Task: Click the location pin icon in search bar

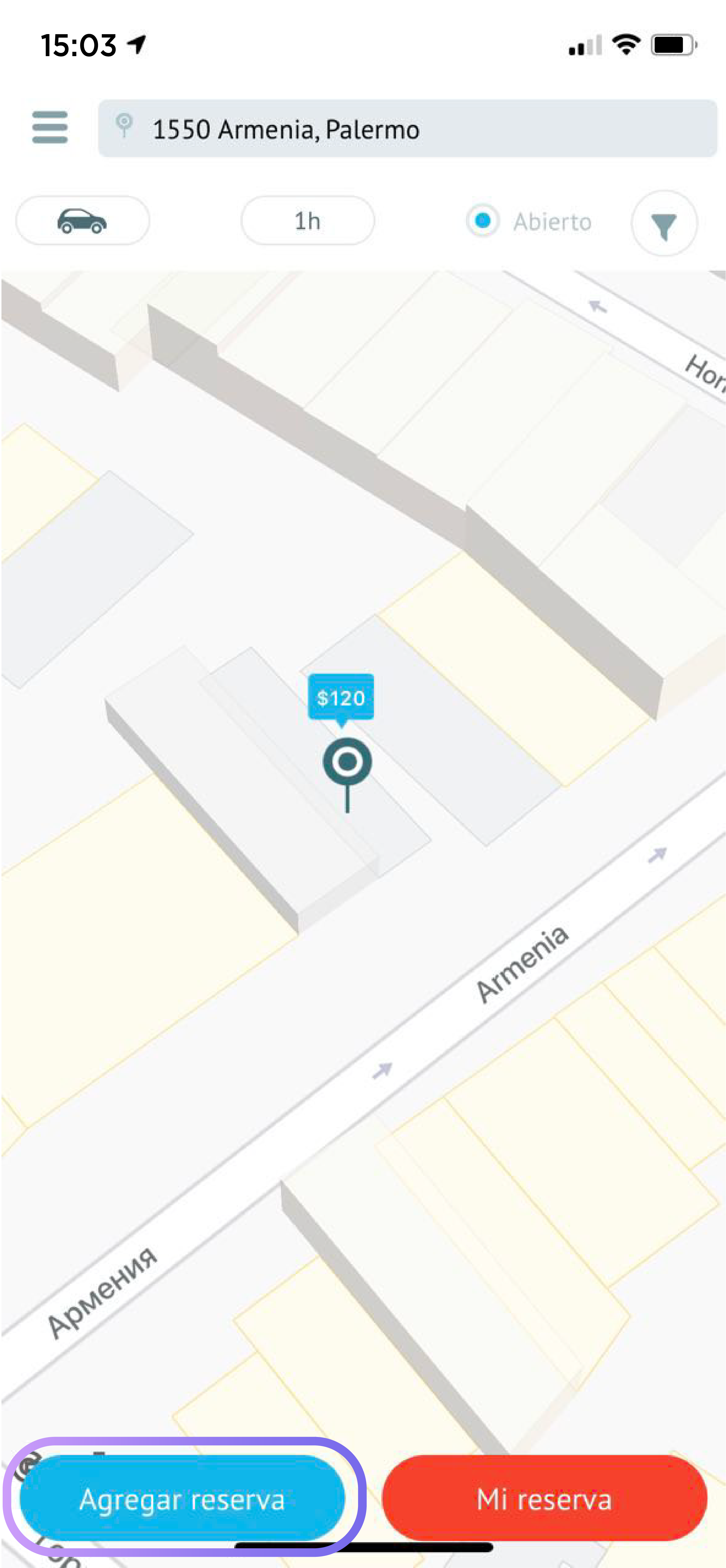Action: (x=124, y=126)
